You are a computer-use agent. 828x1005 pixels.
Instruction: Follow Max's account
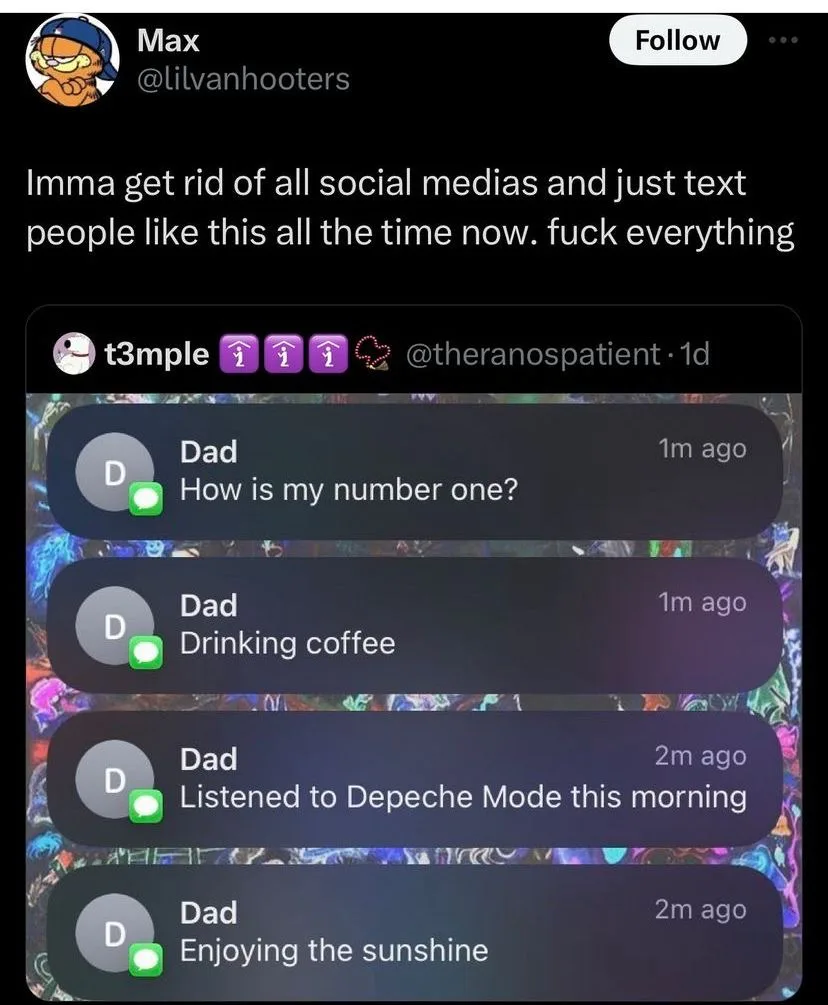(677, 40)
